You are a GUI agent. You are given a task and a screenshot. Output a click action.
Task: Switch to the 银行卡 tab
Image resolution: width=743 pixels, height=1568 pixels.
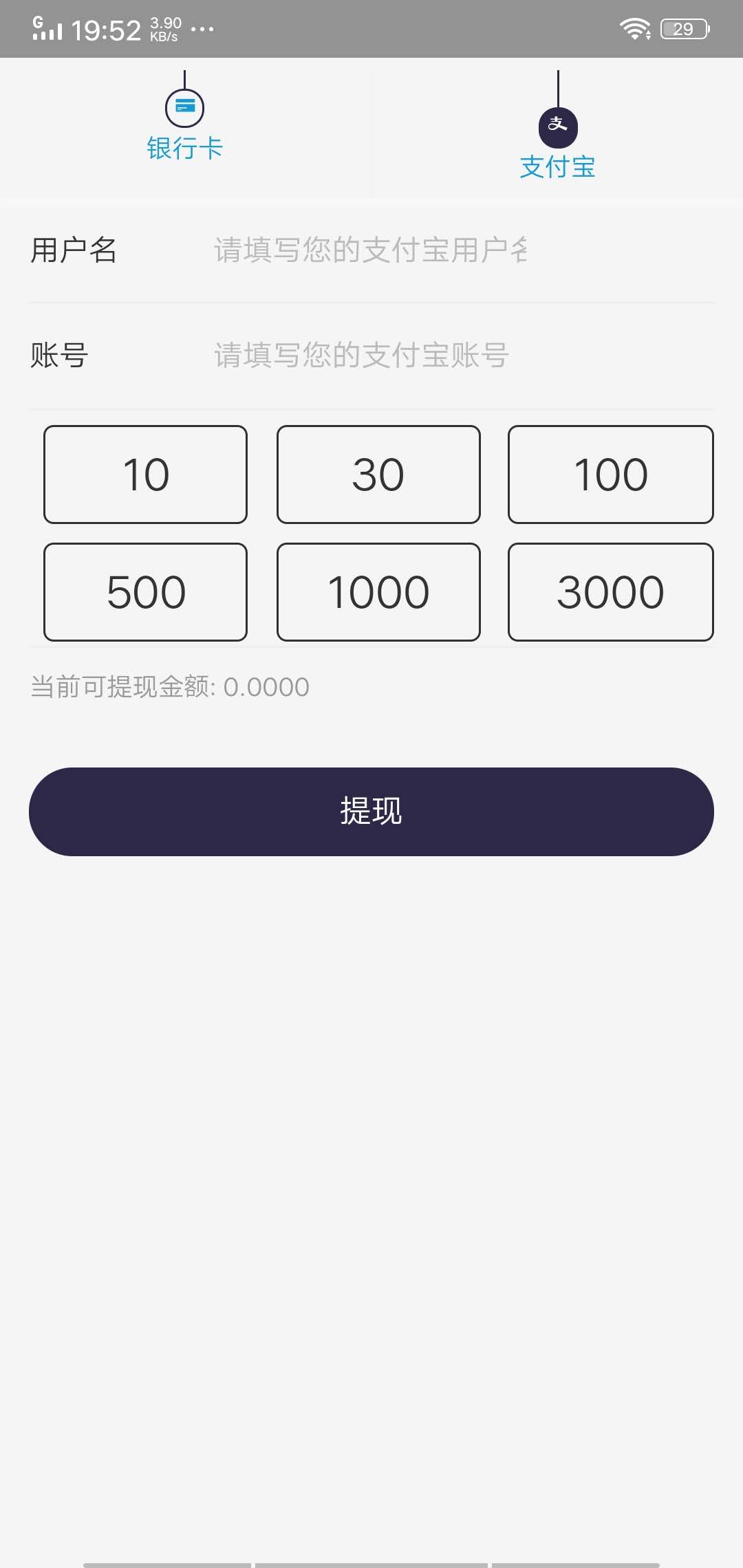(x=184, y=148)
